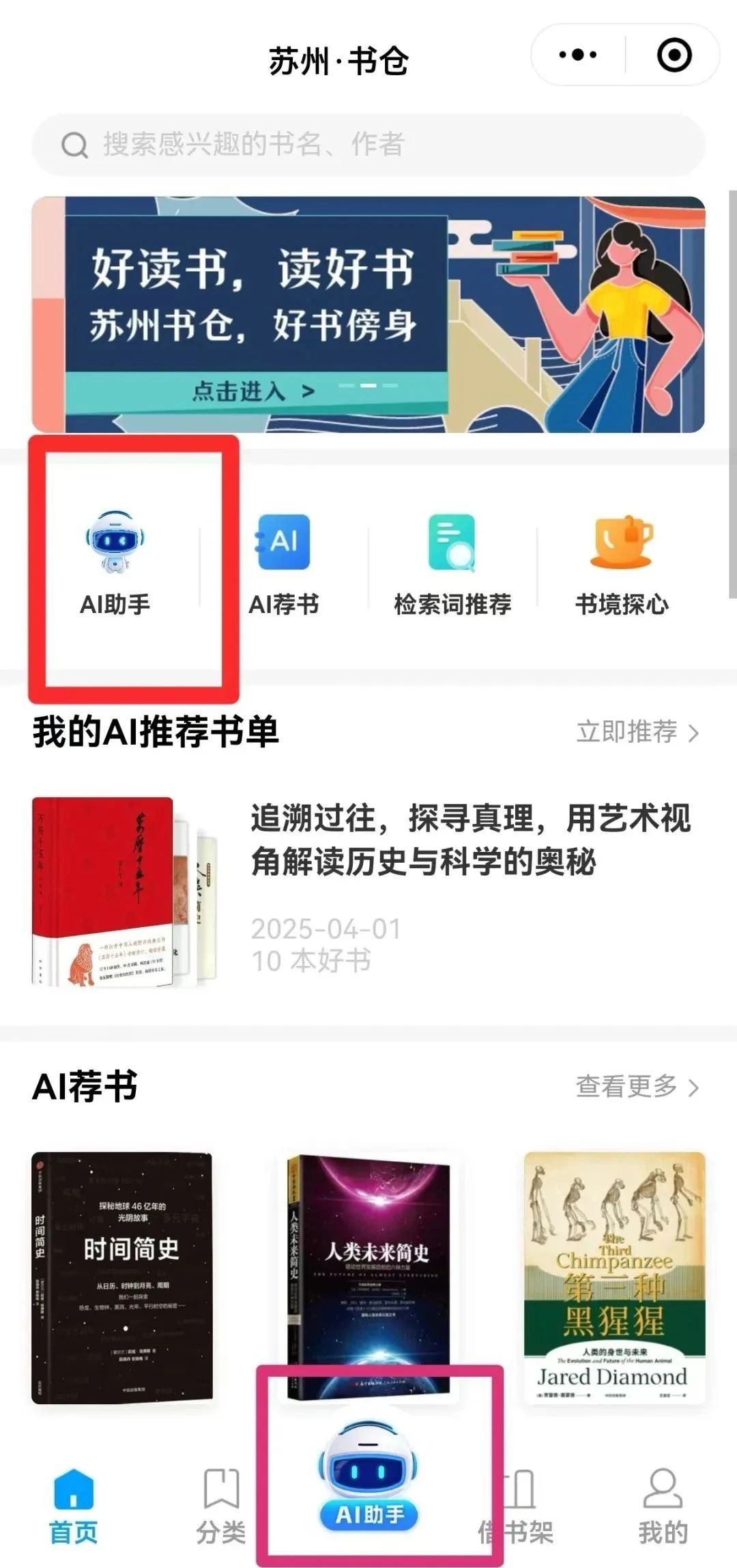Open the book 第三种黑猩猩

pos(614,1277)
